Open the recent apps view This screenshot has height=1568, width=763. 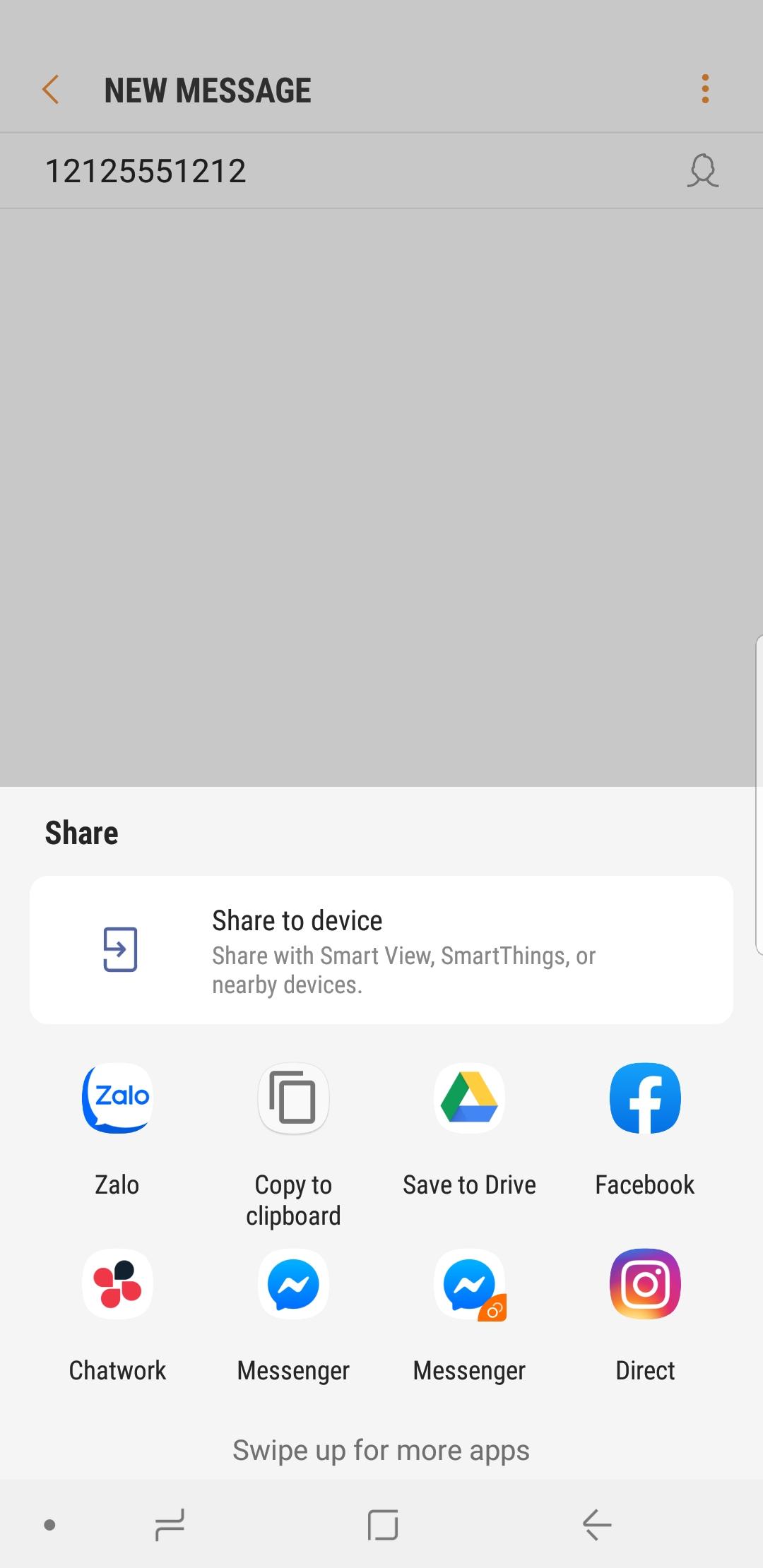170,1524
